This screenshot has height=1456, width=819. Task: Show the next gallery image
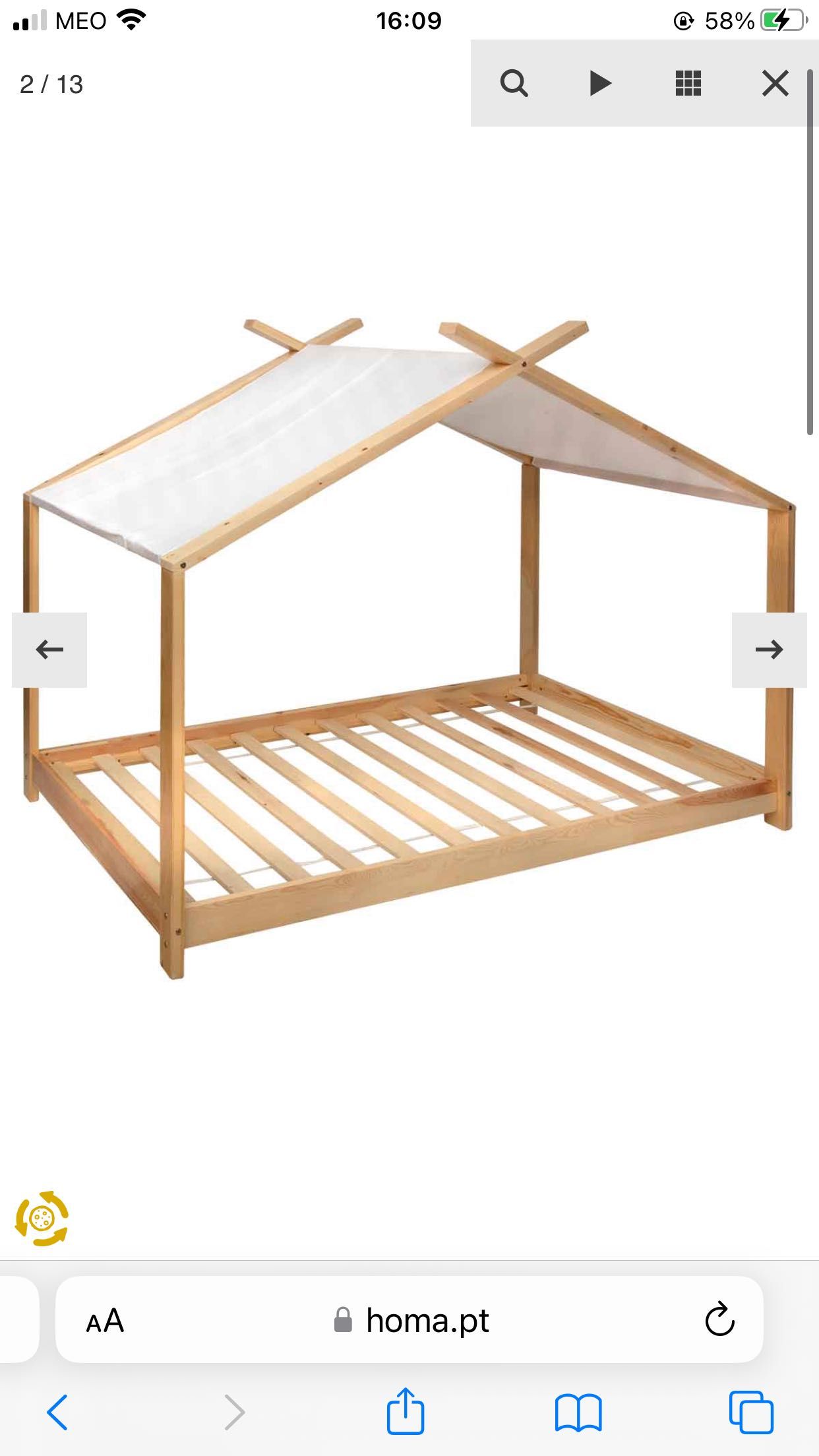769,650
